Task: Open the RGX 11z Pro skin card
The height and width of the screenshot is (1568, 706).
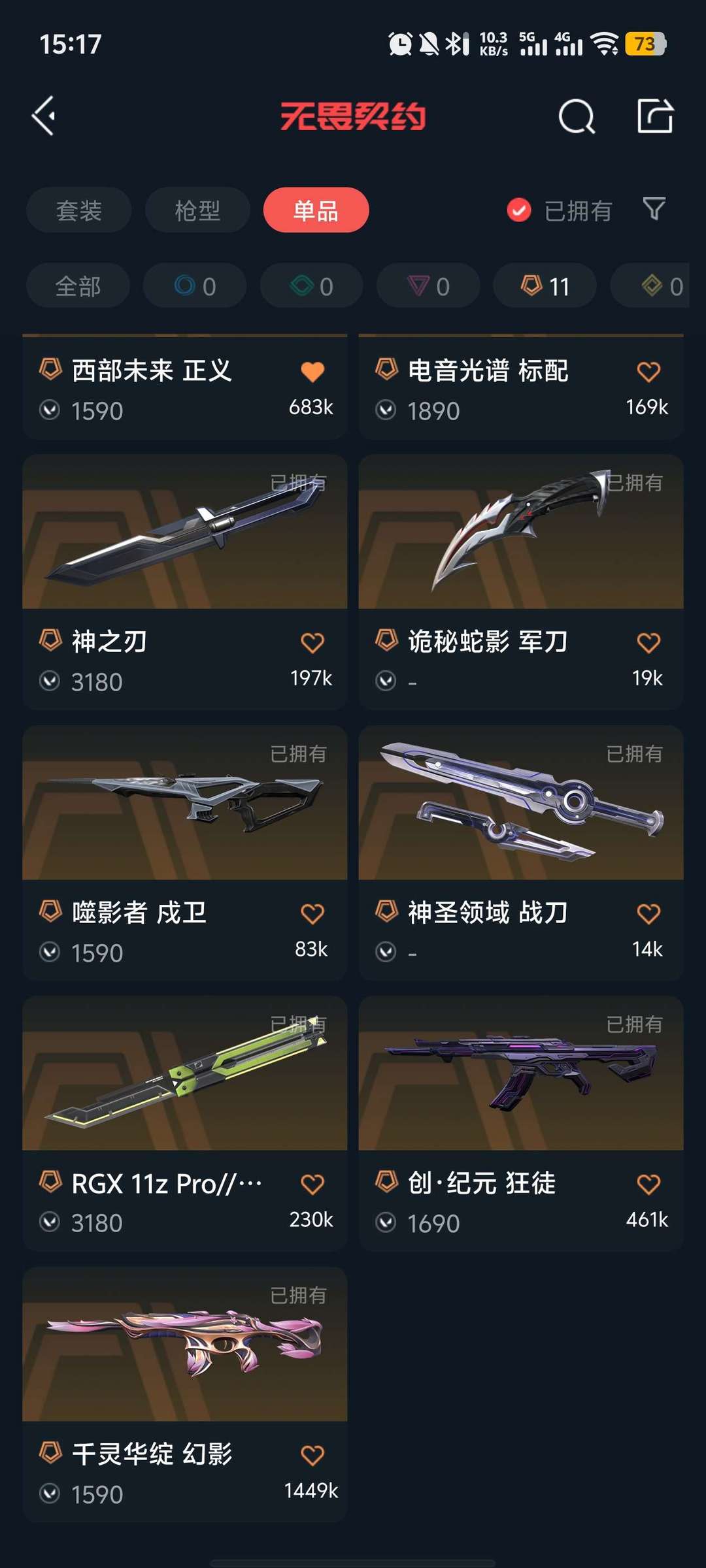Action: pyautogui.click(x=185, y=1124)
